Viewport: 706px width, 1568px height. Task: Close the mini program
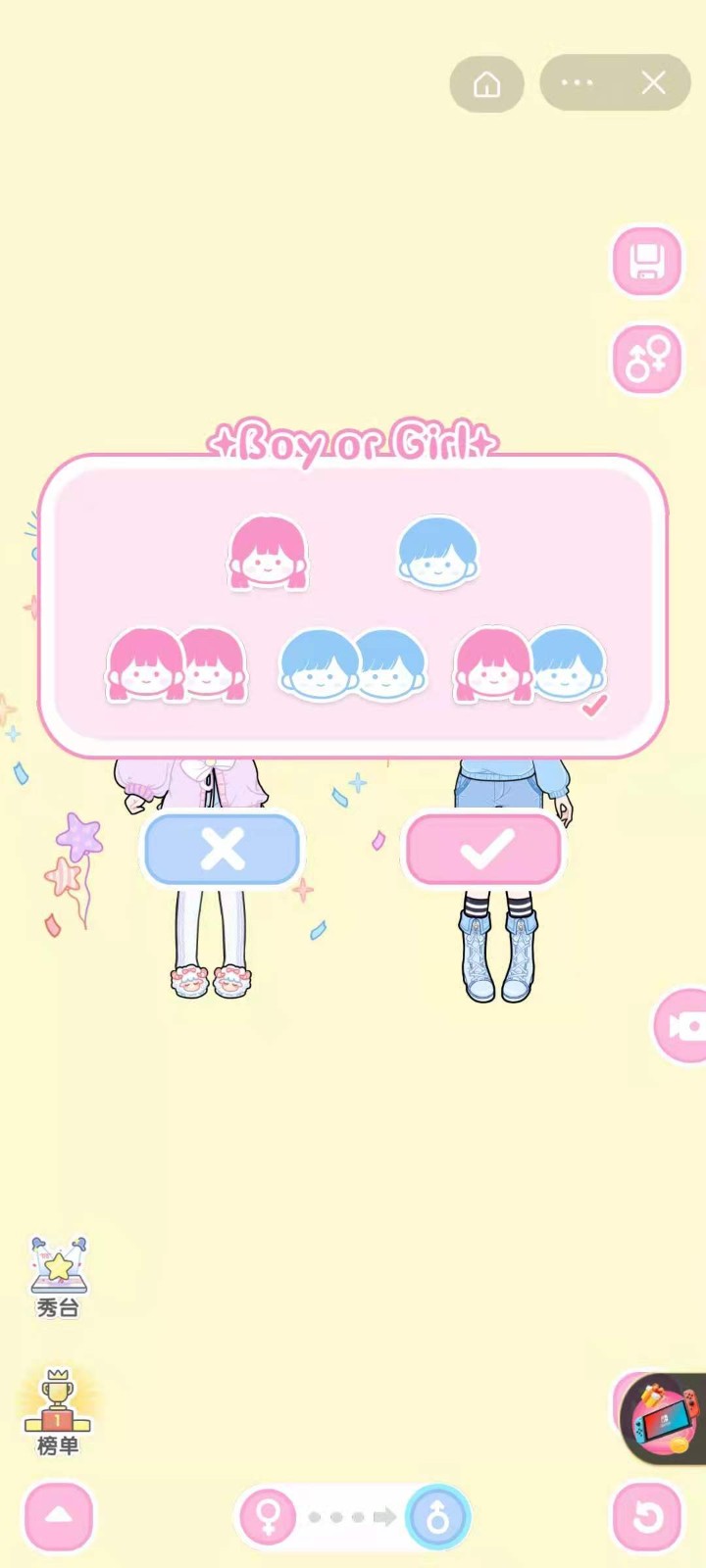click(653, 83)
